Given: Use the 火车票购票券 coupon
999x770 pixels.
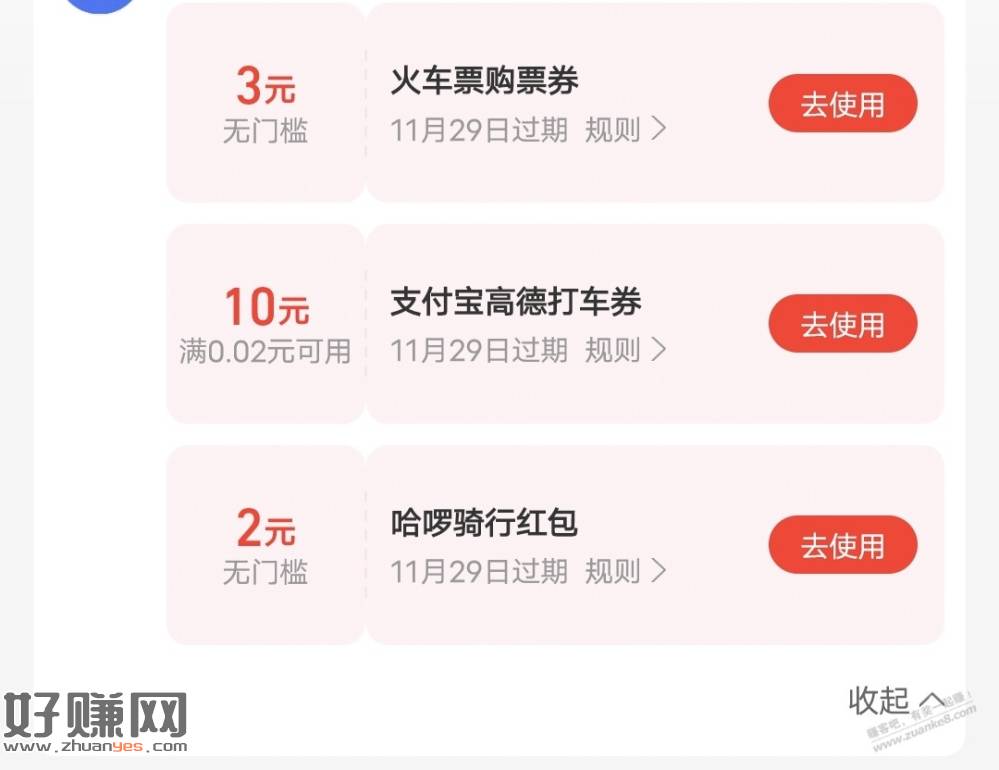Looking at the screenshot, I should tap(842, 104).
